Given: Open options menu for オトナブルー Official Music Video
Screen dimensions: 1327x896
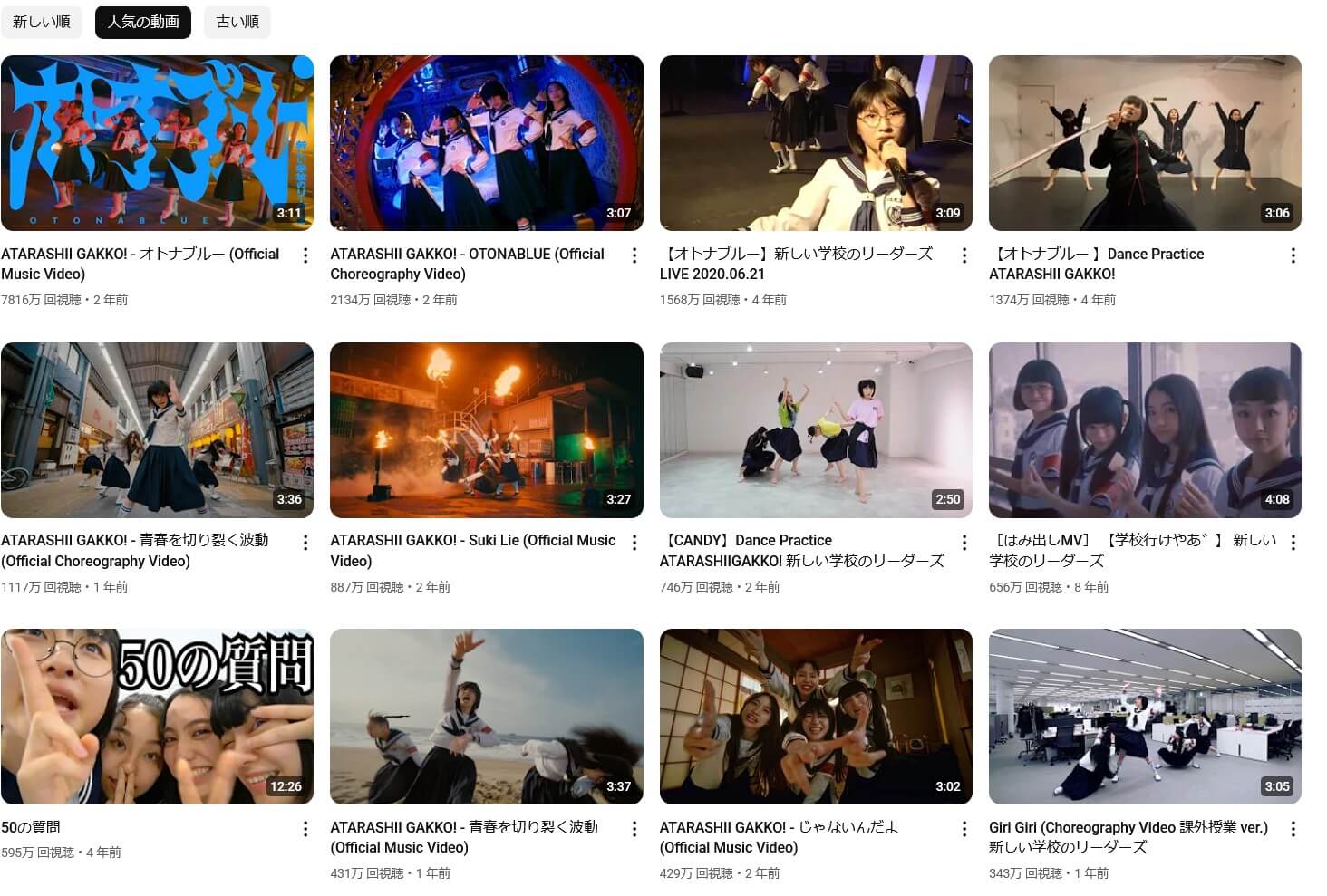Looking at the screenshot, I should point(305,255).
